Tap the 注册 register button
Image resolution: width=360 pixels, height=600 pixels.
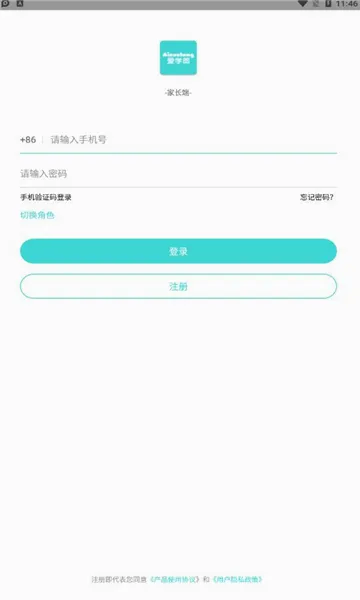click(x=178, y=286)
